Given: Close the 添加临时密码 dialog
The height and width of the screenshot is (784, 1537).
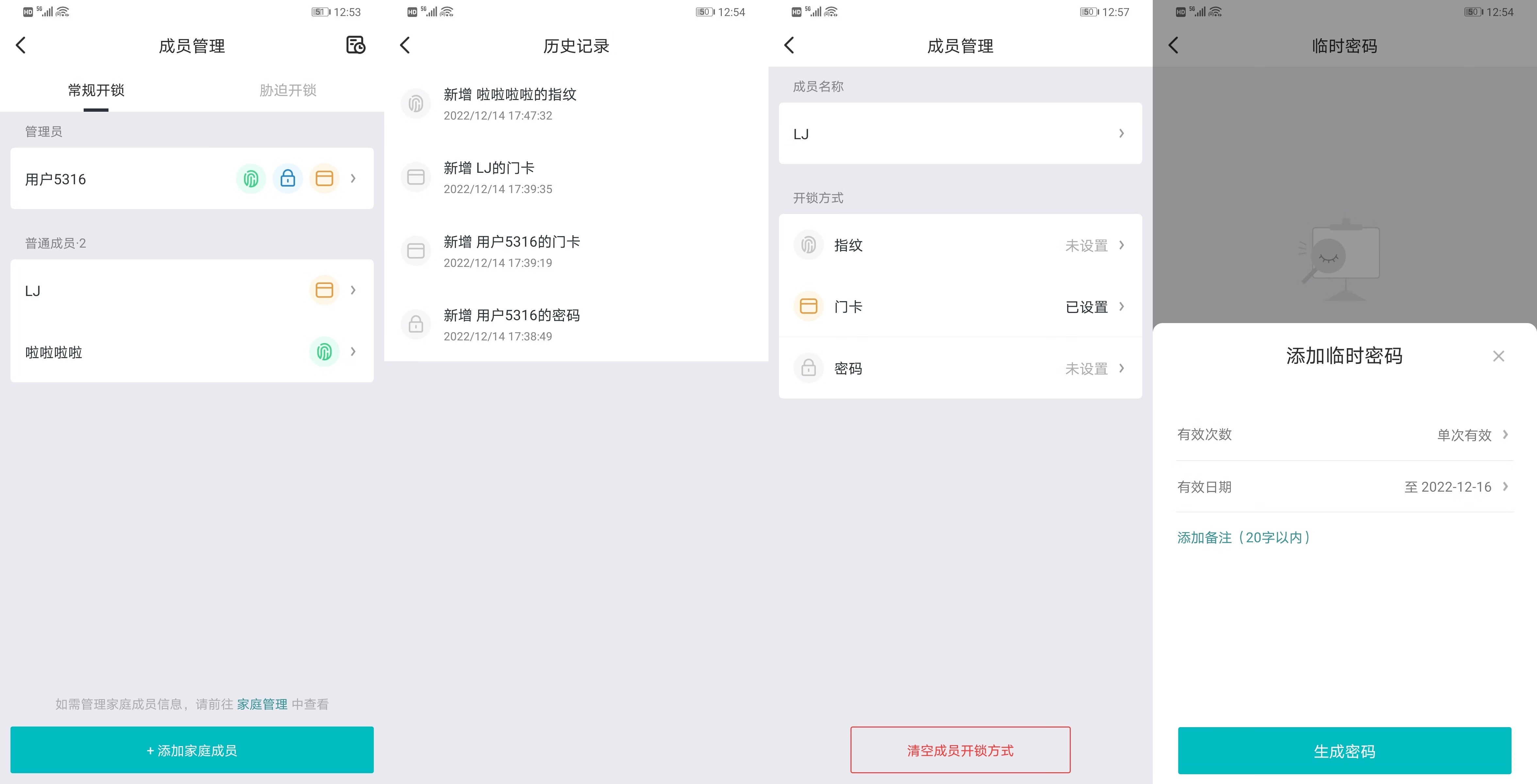Looking at the screenshot, I should coord(1498,356).
